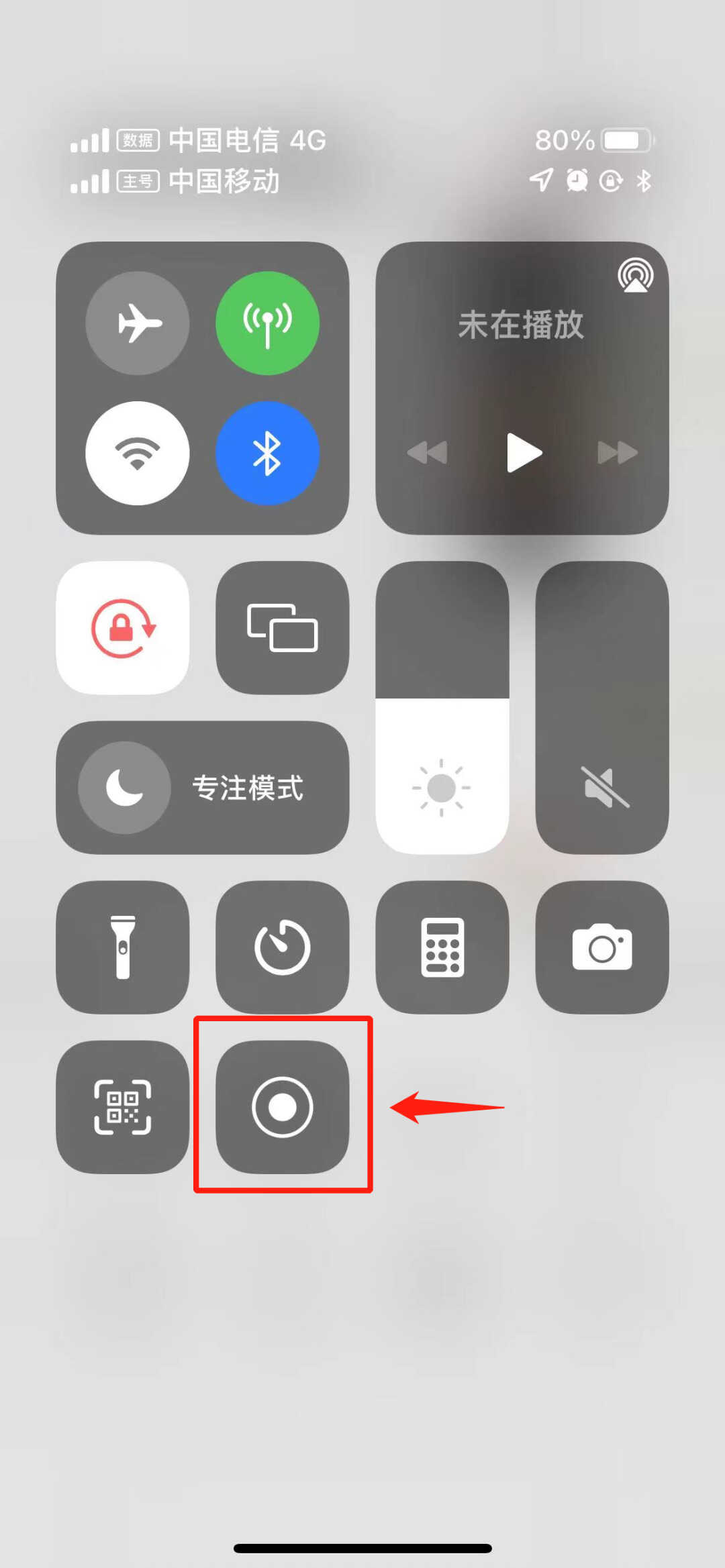The width and height of the screenshot is (725, 1568).
Task: Turn off cellular data
Action: pos(267,323)
